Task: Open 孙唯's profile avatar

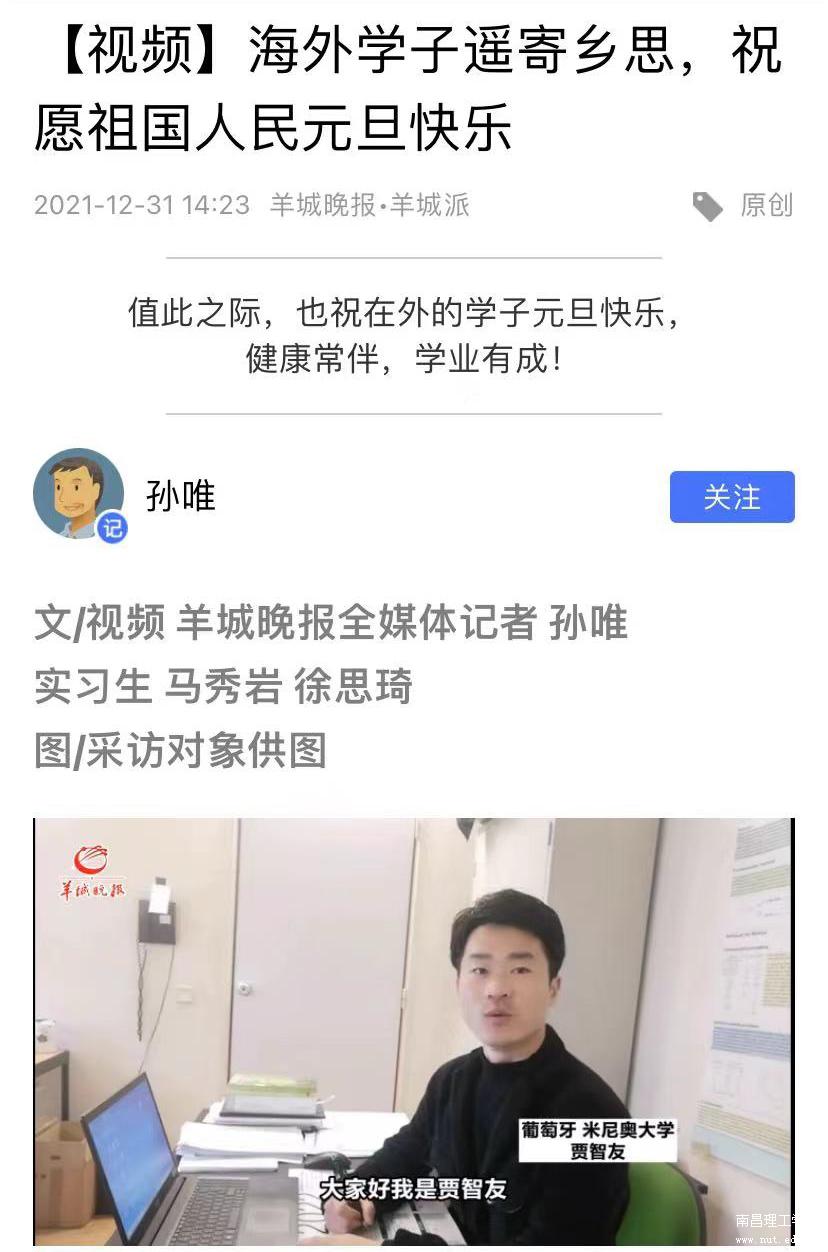Action: [x=79, y=494]
